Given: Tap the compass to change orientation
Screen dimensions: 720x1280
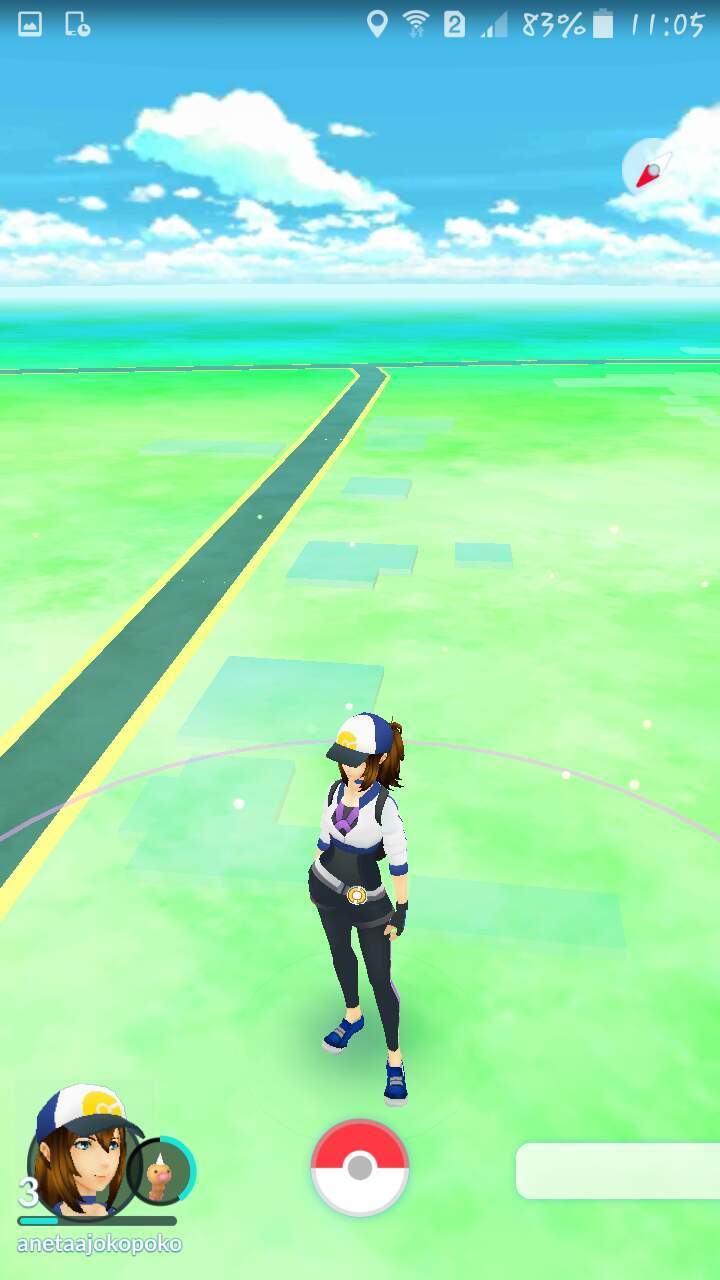Looking at the screenshot, I should 648,167.
